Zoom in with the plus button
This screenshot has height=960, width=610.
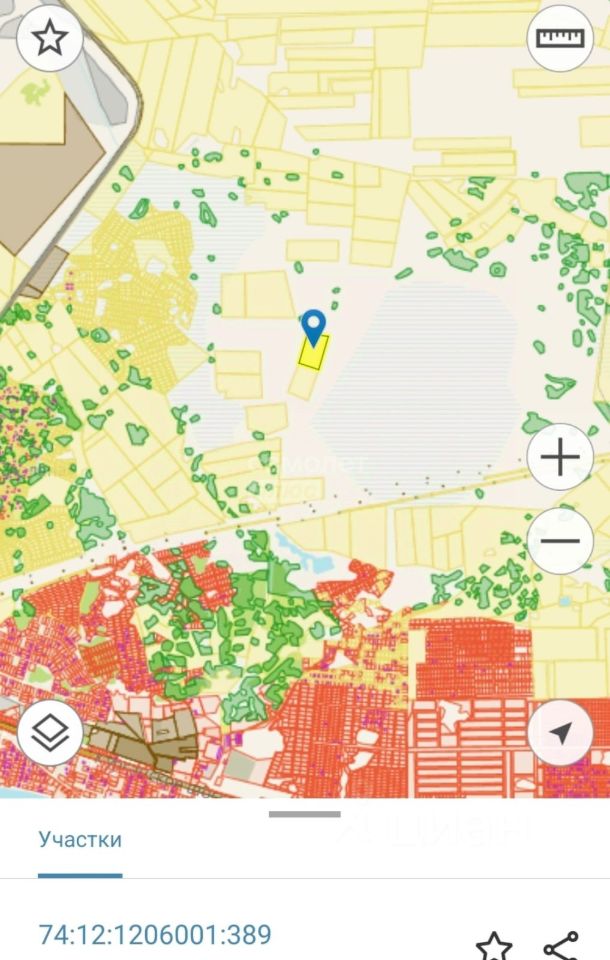pyautogui.click(x=560, y=458)
